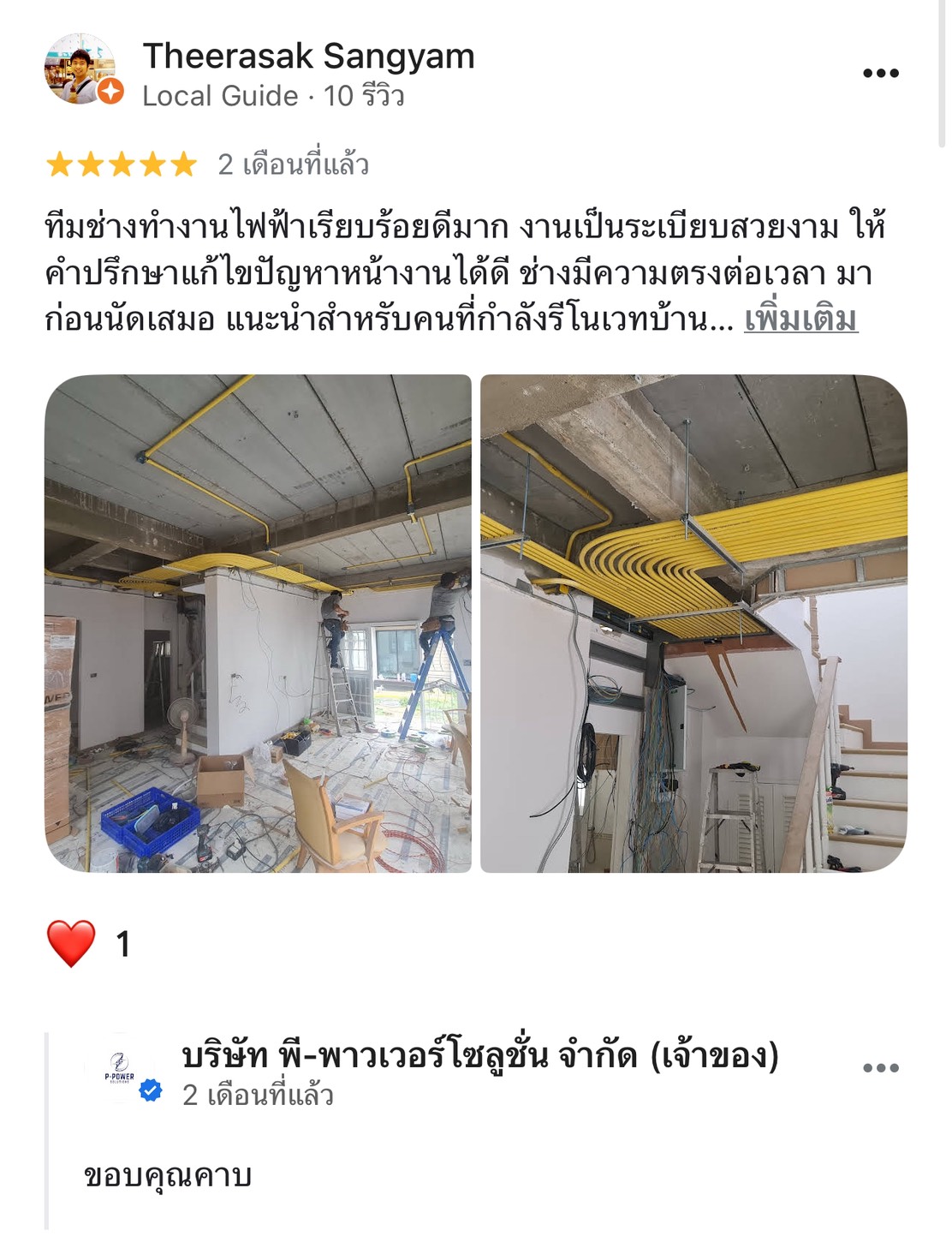Open Theerasak Sangyam's reviewer profile

point(308,57)
